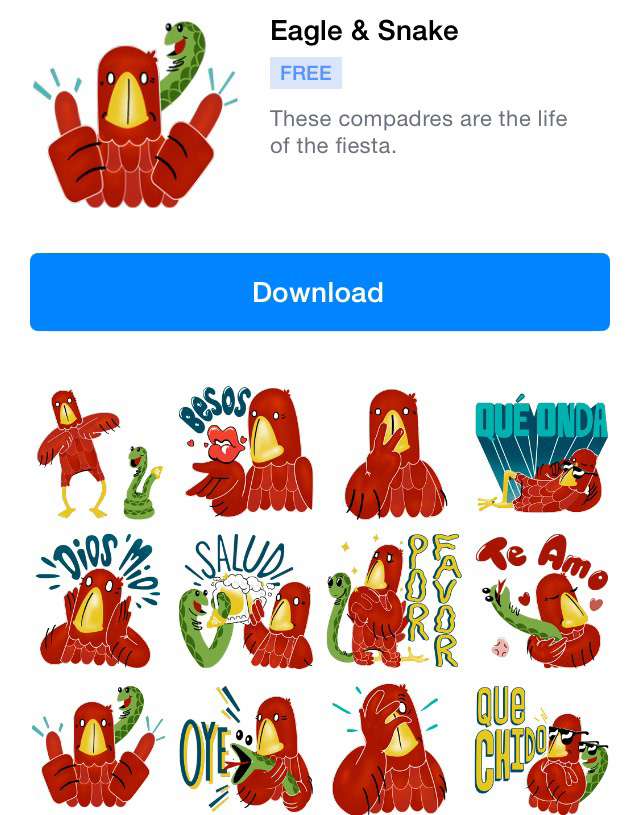Preview the Besos kiss sticker
Screen dimensions: 640x815
(x=246, y=451)
